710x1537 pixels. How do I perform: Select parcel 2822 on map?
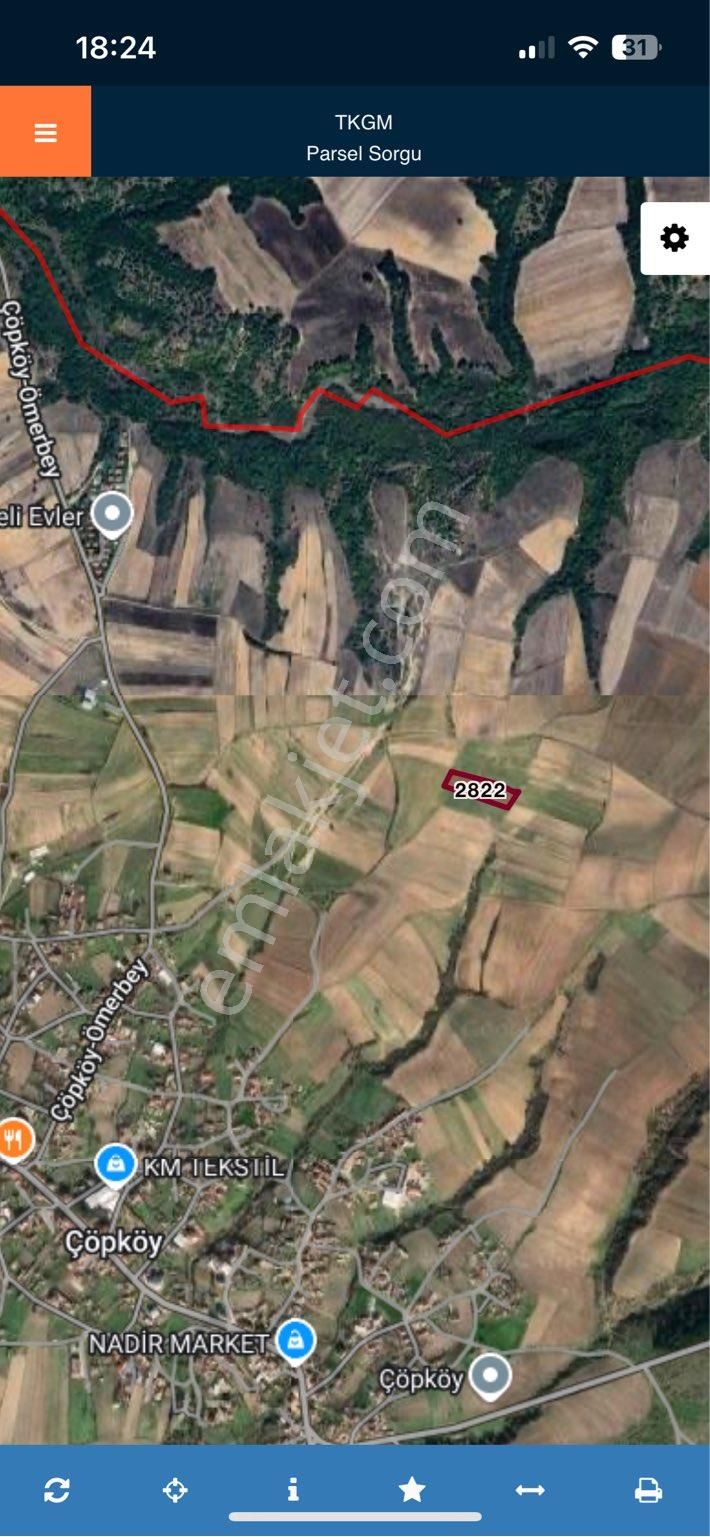click(x=481, y=790)
